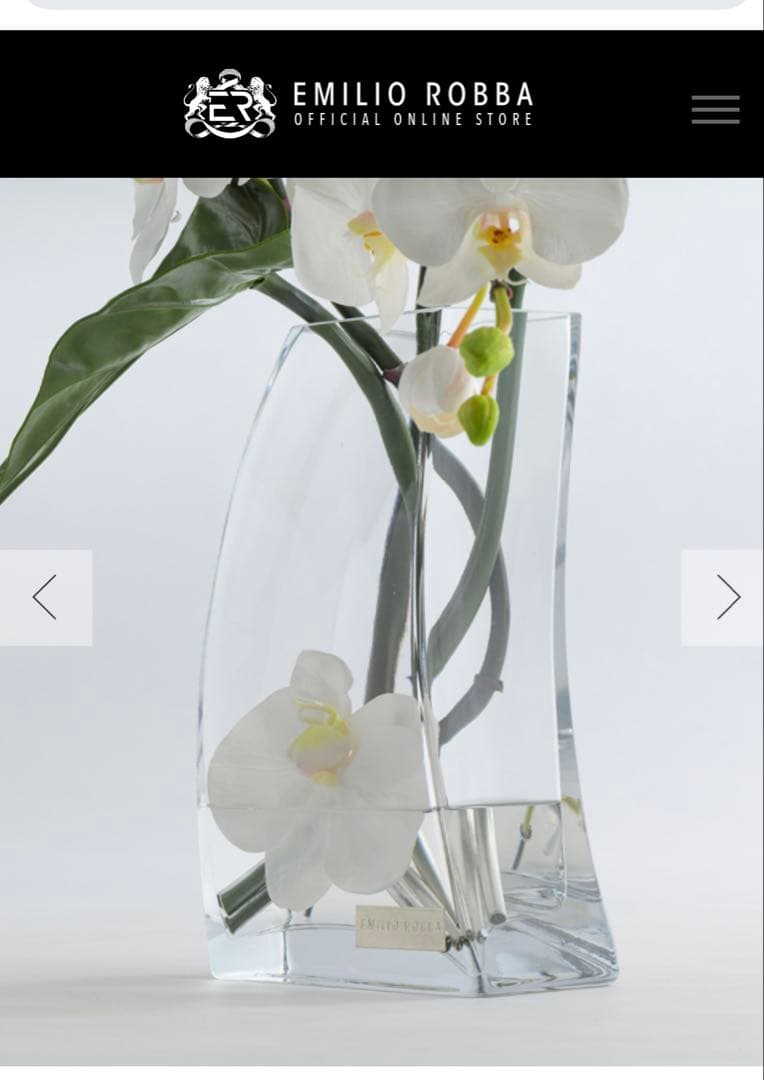Image resolution: width=764 pixels, height=1080 pixels.
Task: Open the Emilio Robba store homepage logo
Action: 358,105
